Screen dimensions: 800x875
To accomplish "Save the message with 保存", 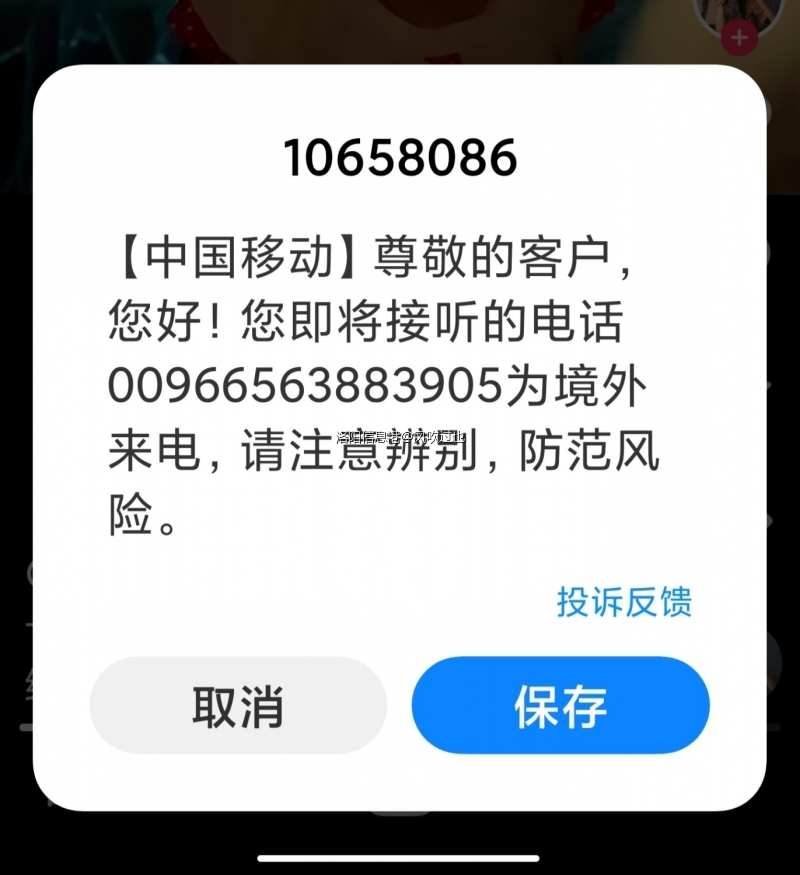I will click(560, 706).
